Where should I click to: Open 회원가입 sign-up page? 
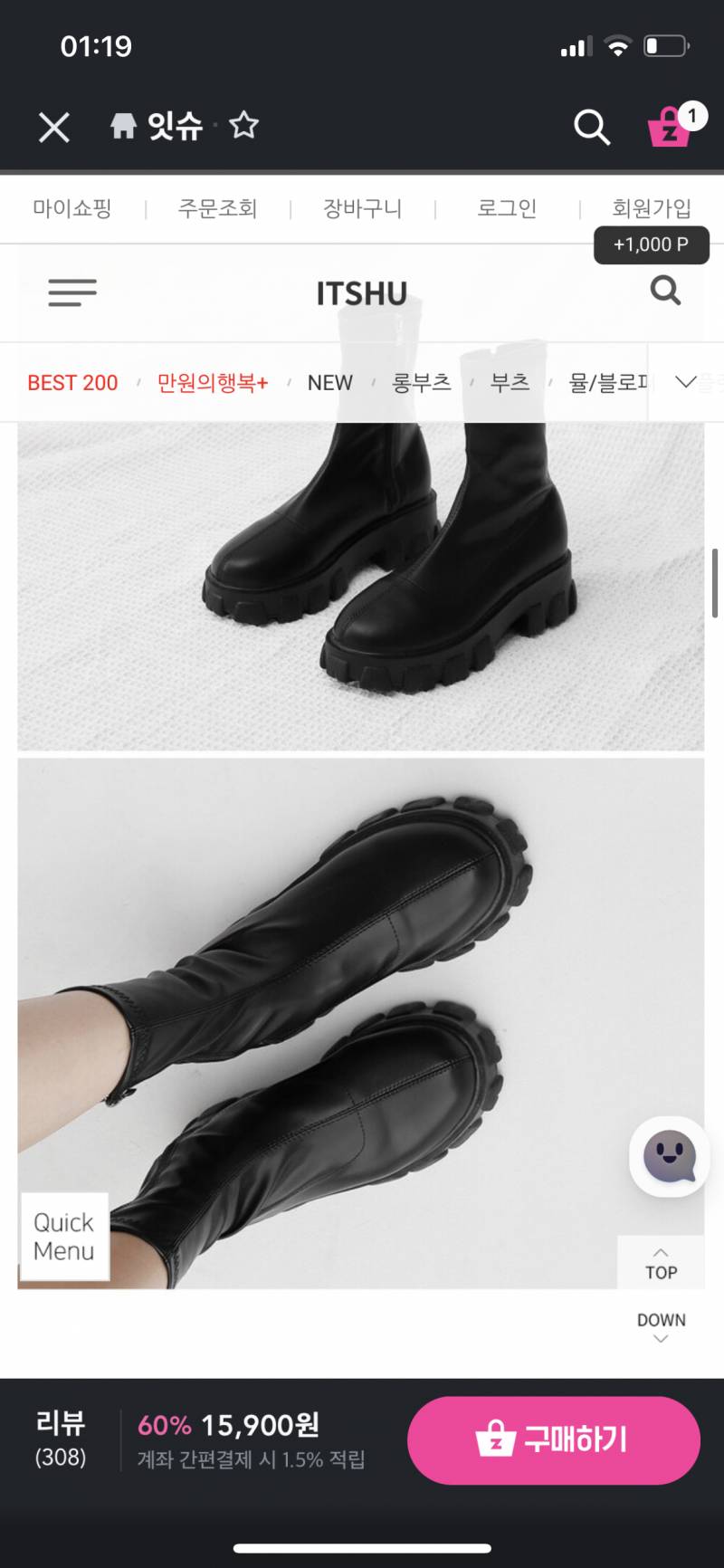click(652, 209)
